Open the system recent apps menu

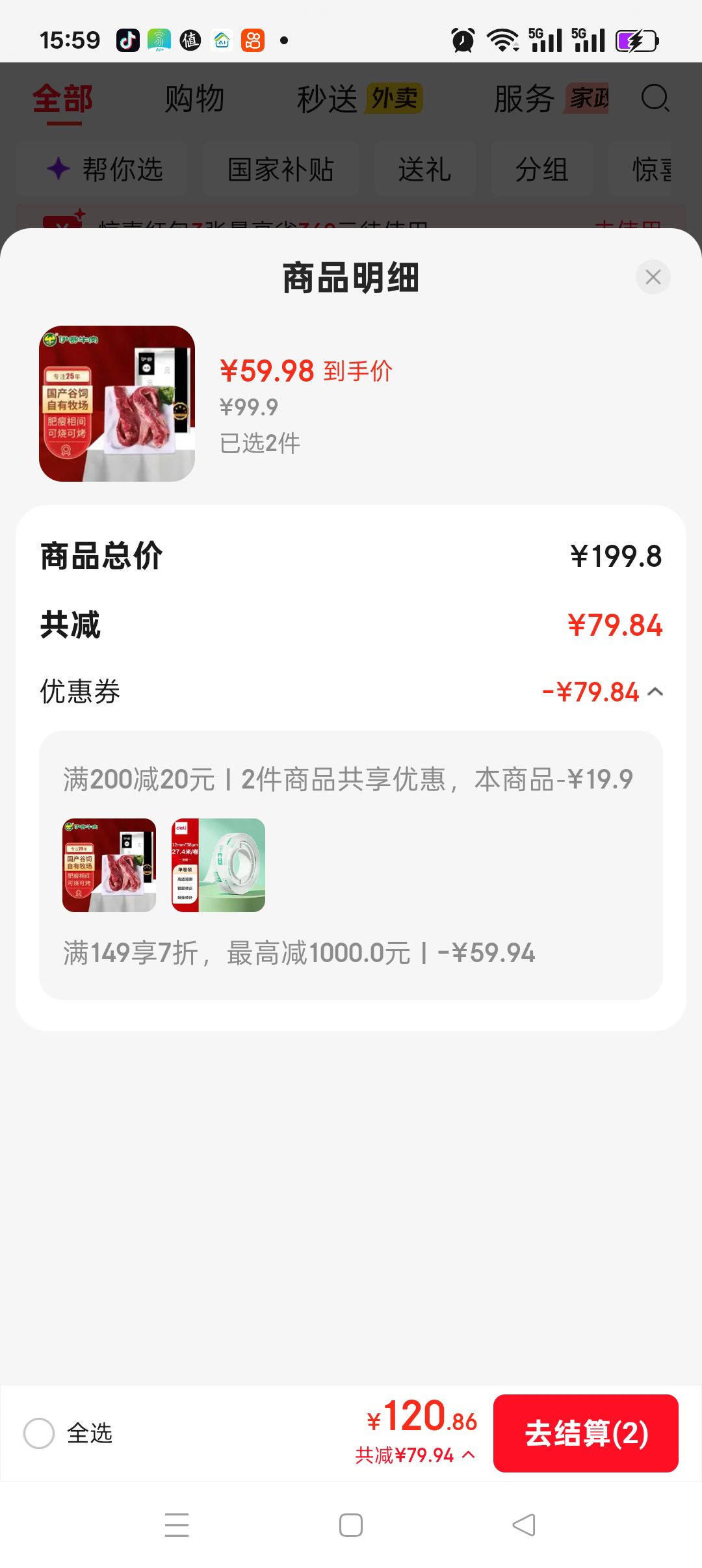click(x=177, y=1525)
